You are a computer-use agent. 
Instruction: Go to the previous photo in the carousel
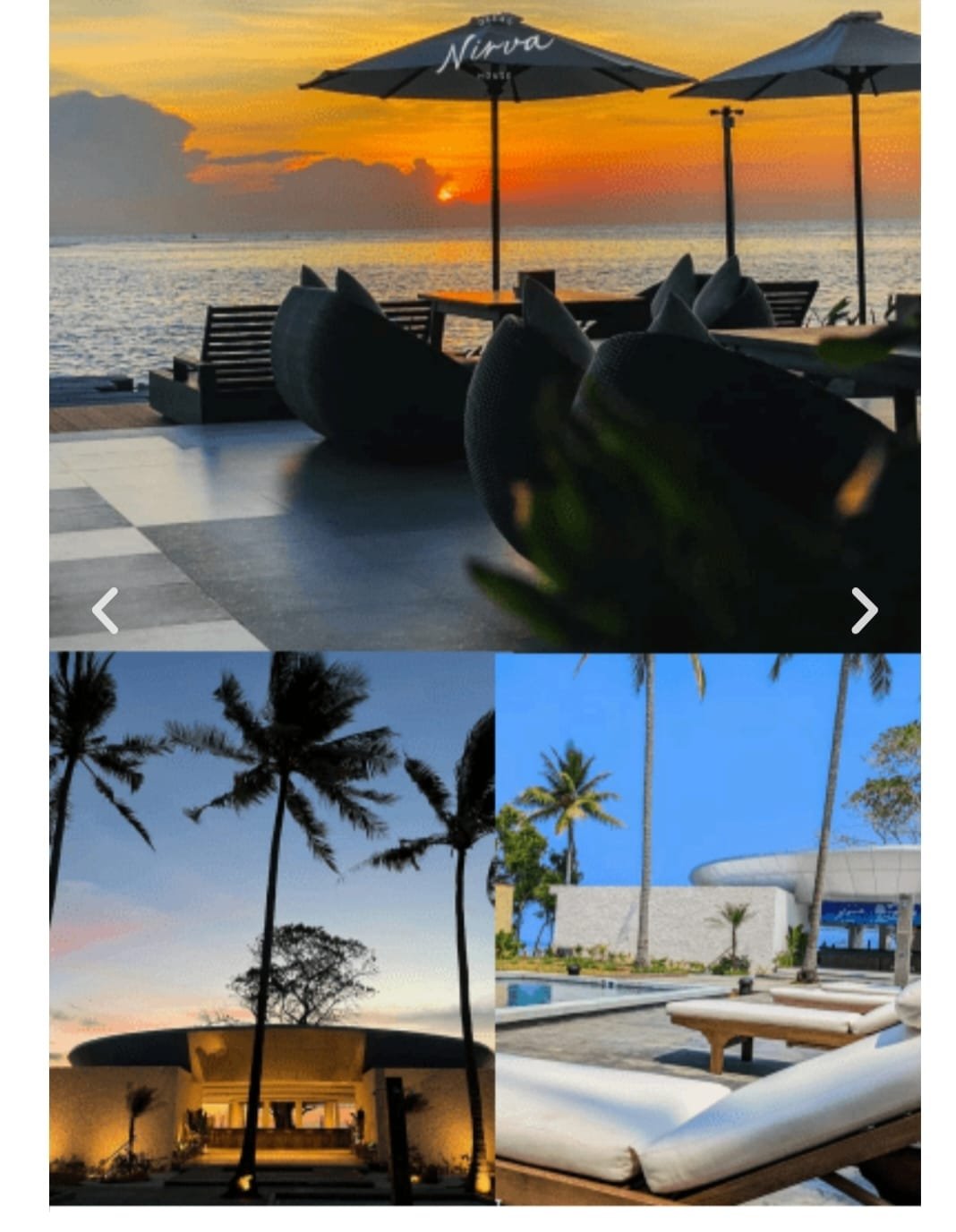click(106, 611)
